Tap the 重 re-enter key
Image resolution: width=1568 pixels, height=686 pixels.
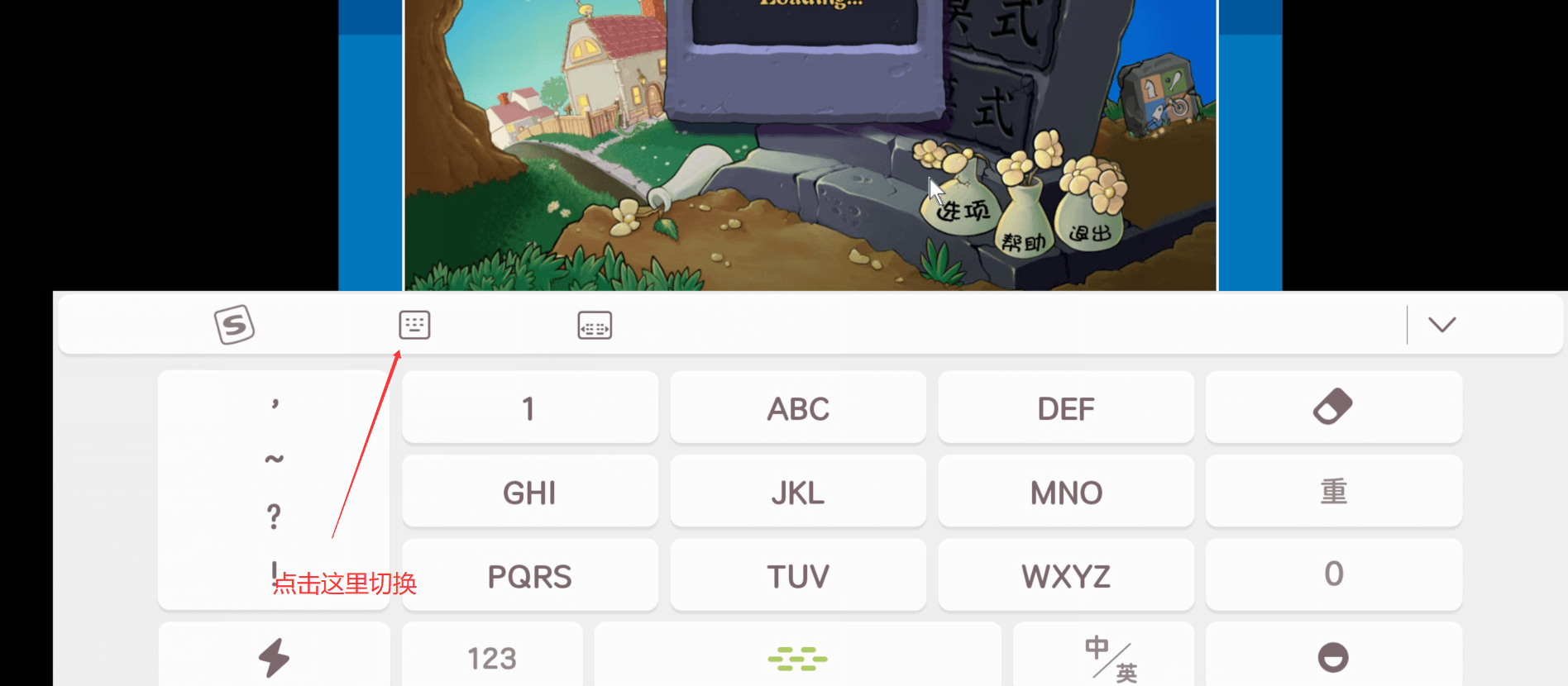1333,492
